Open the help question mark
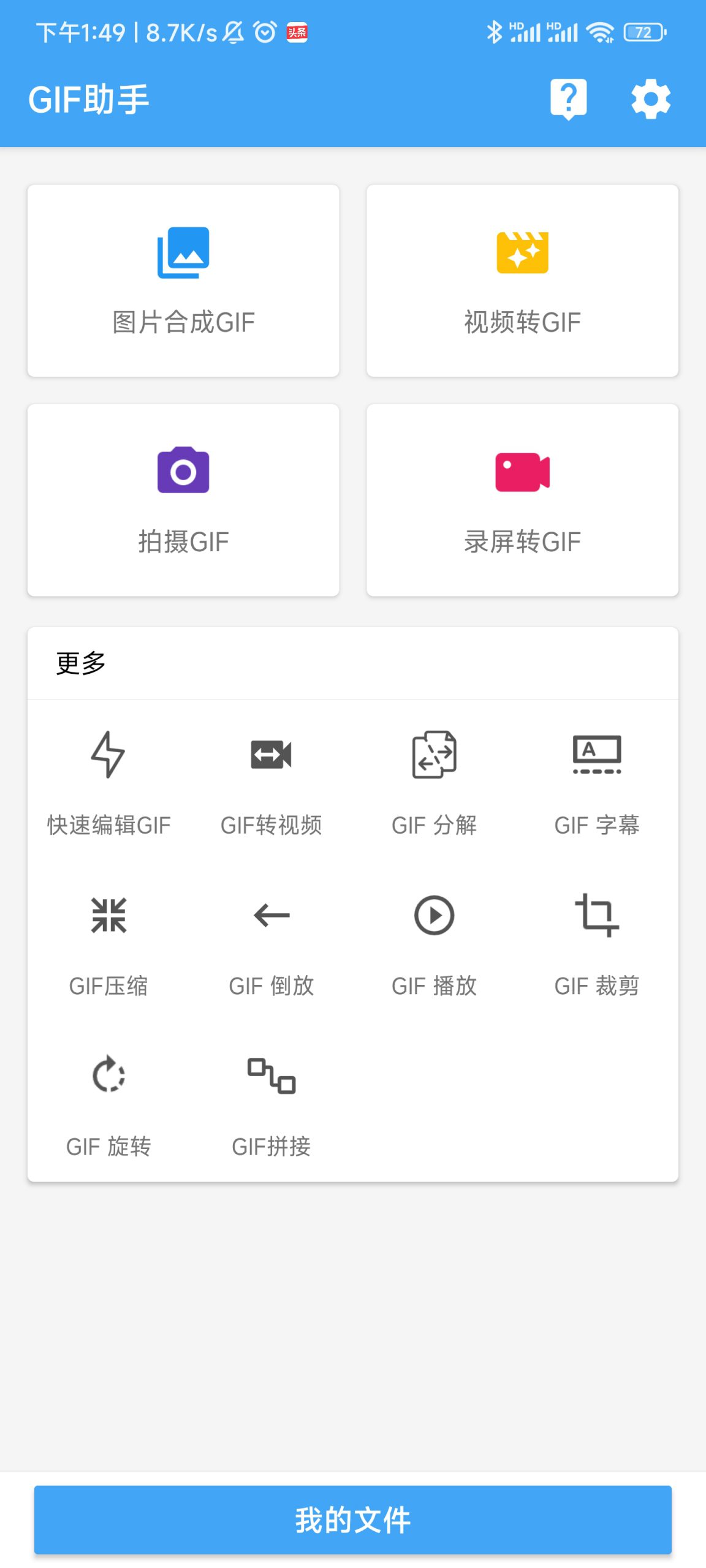 click(569, 98)
